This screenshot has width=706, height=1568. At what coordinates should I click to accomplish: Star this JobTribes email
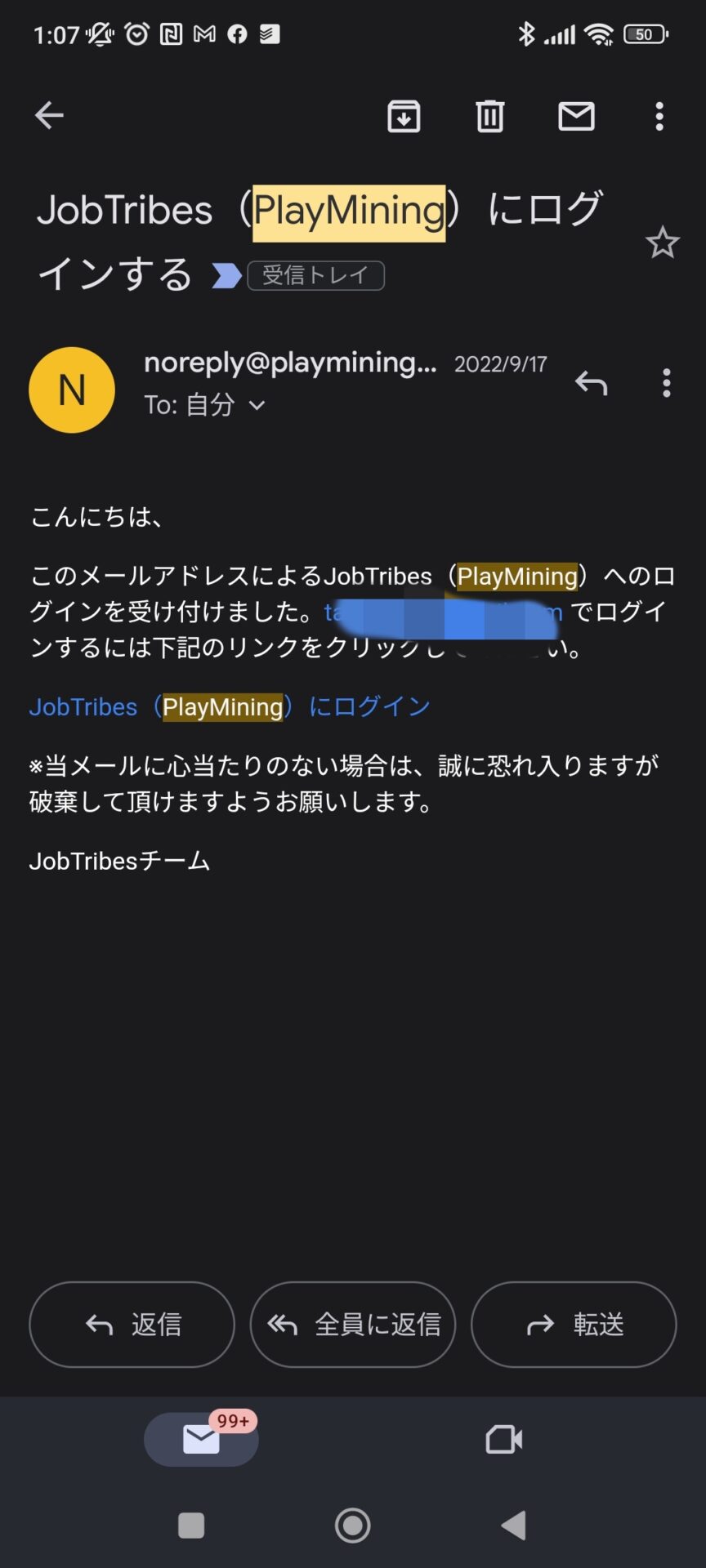coord(662,243)
